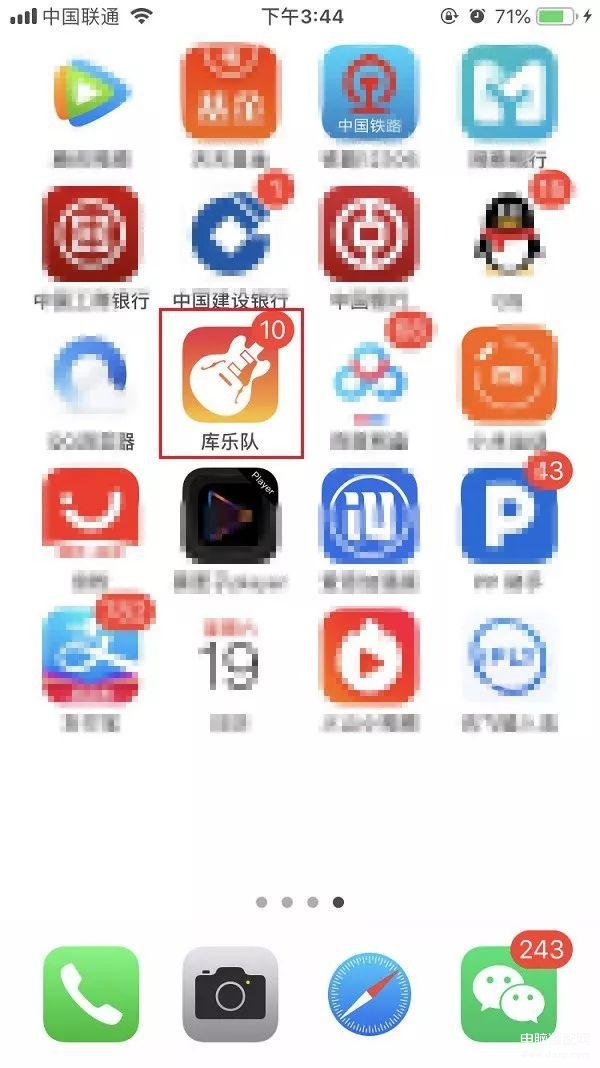
Task: Open the Tencent Video app
Action: click(90, 92)
